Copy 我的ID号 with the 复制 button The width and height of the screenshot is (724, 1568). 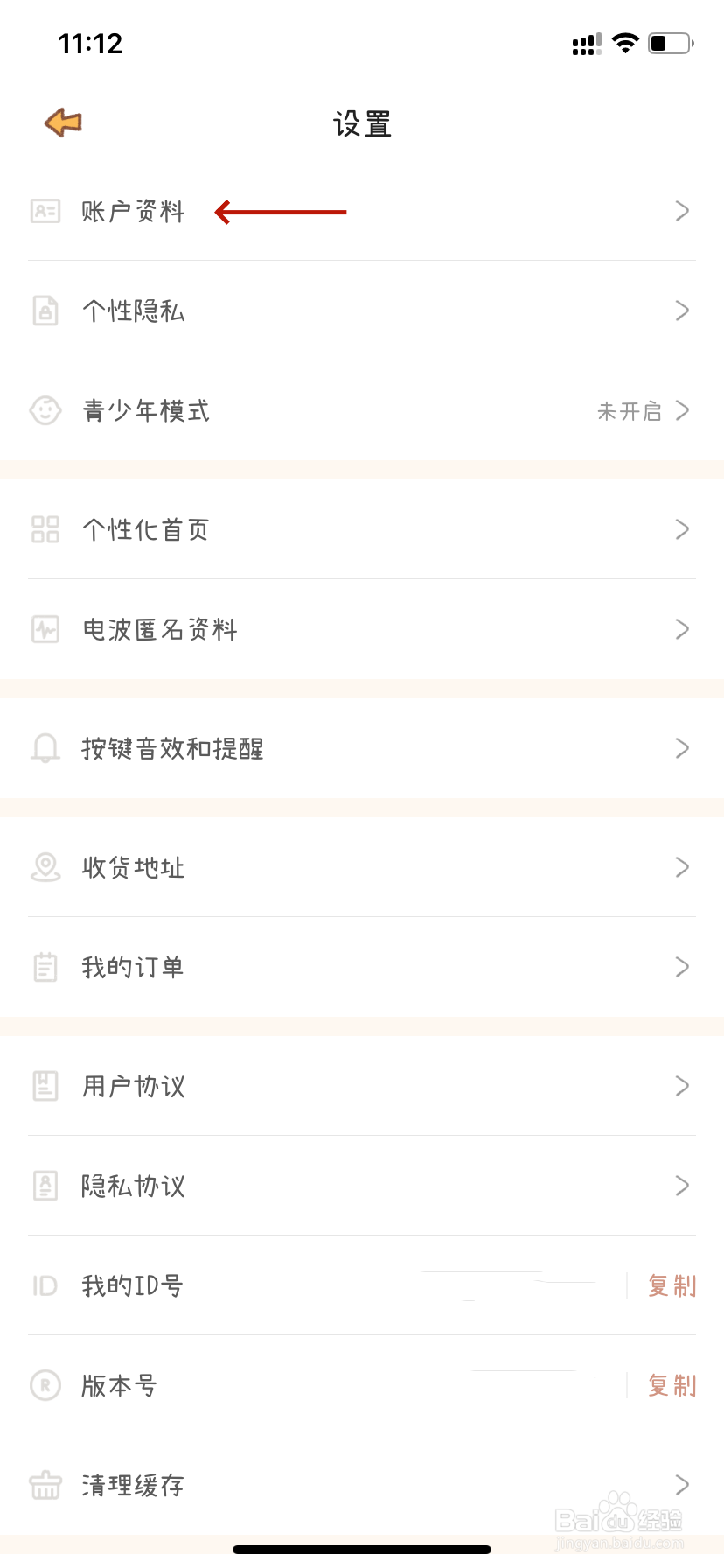(x=672, y=1285)
